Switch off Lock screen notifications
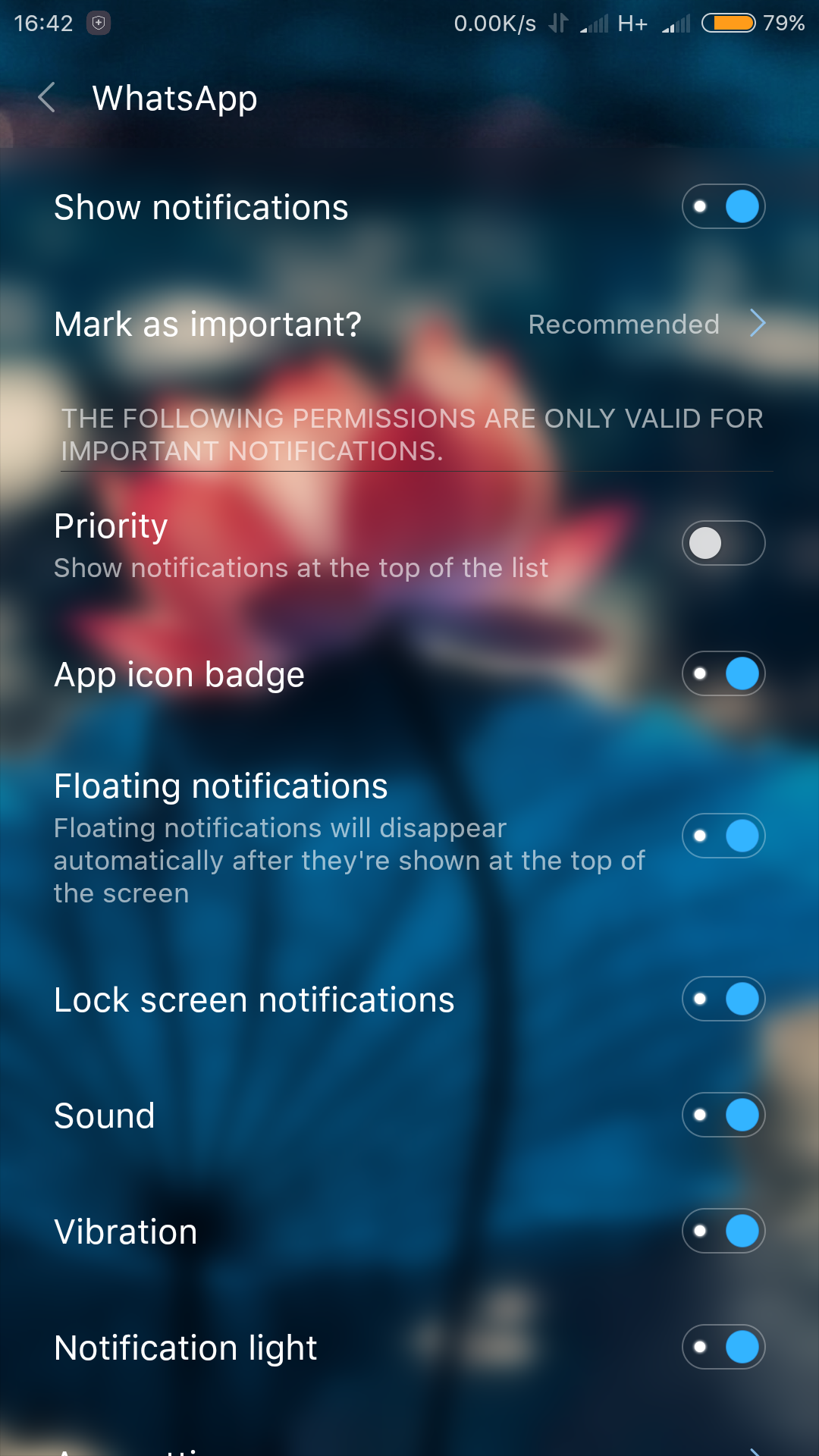Screen dimensions: 819x1456 723,999
